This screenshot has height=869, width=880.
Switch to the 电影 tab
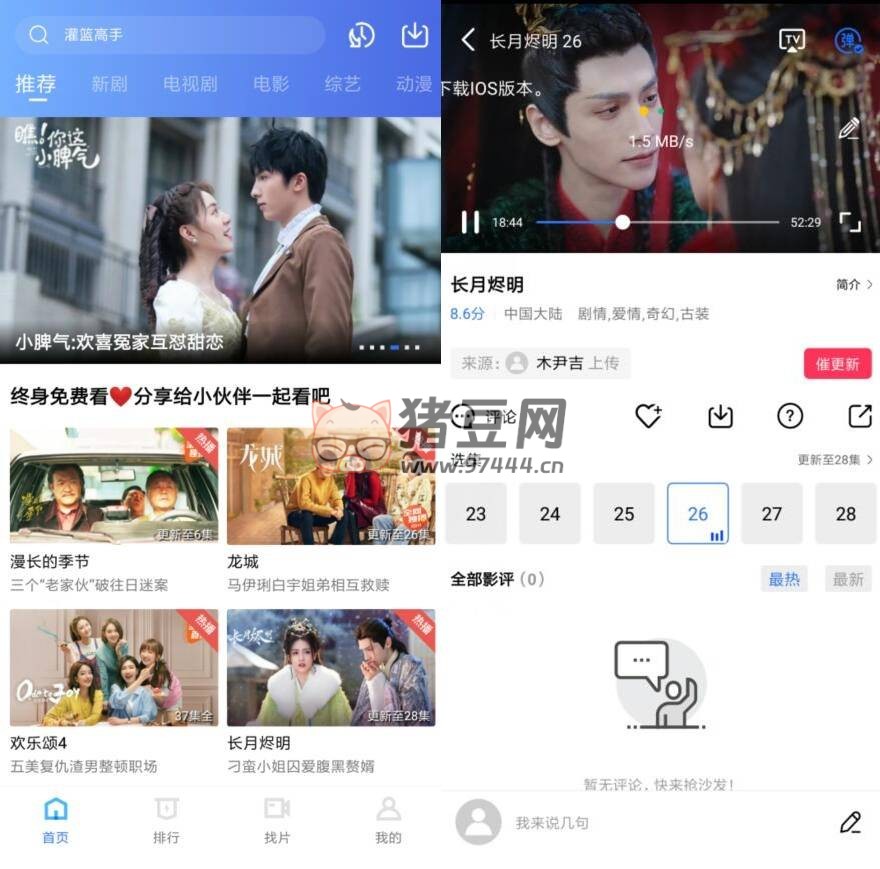click(x=271, y=84)
